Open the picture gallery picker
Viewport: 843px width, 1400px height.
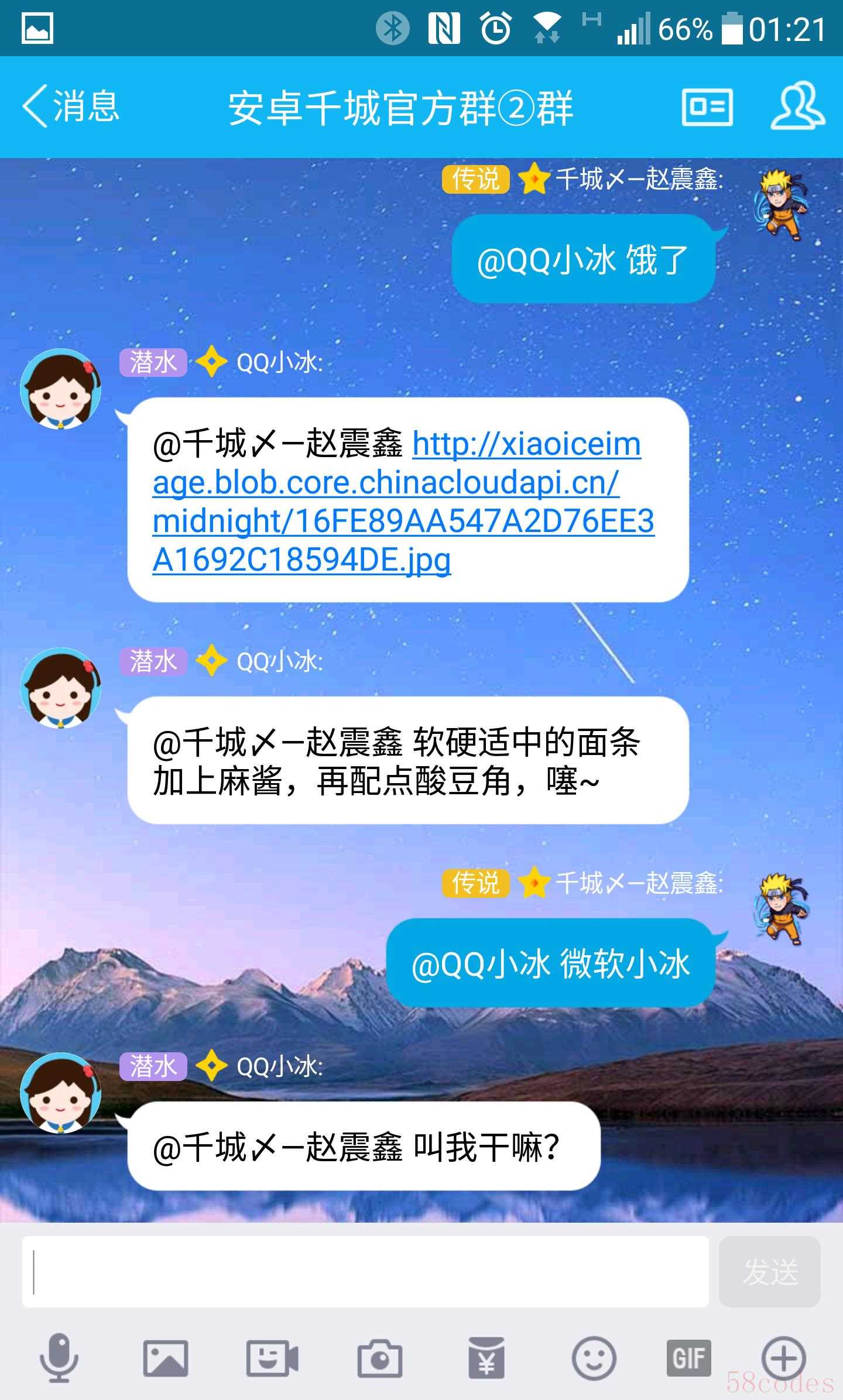tap(166, 1358)
